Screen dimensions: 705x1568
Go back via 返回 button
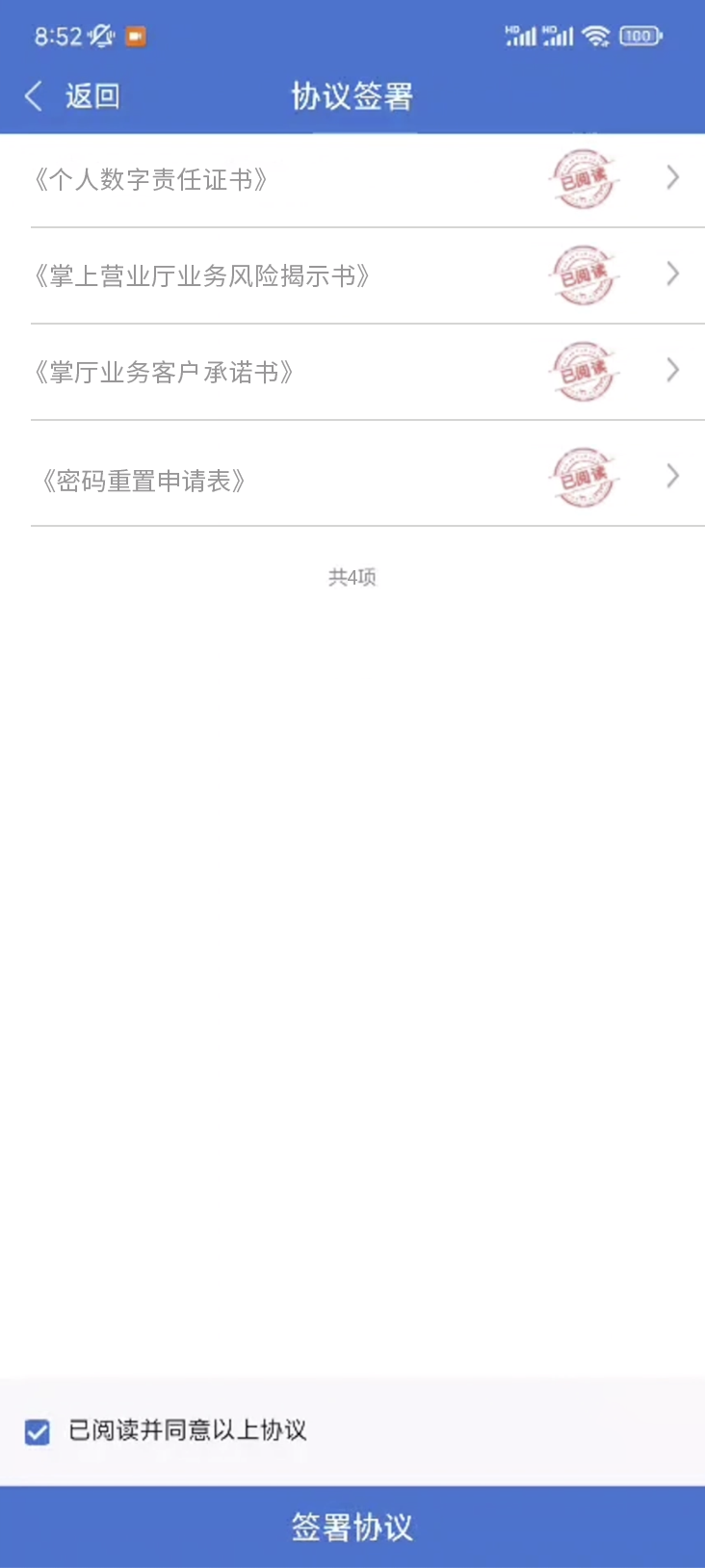pyautogui.click(x=72, y=96)
